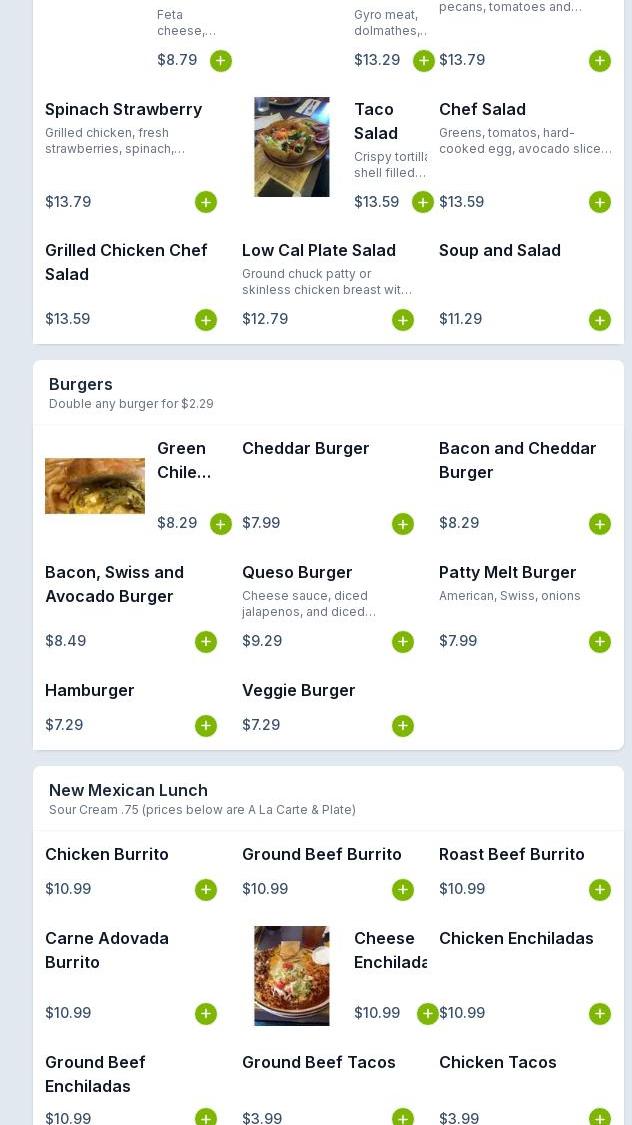
Task: Add Taco Salad to the order
Action: coord(423,202)
